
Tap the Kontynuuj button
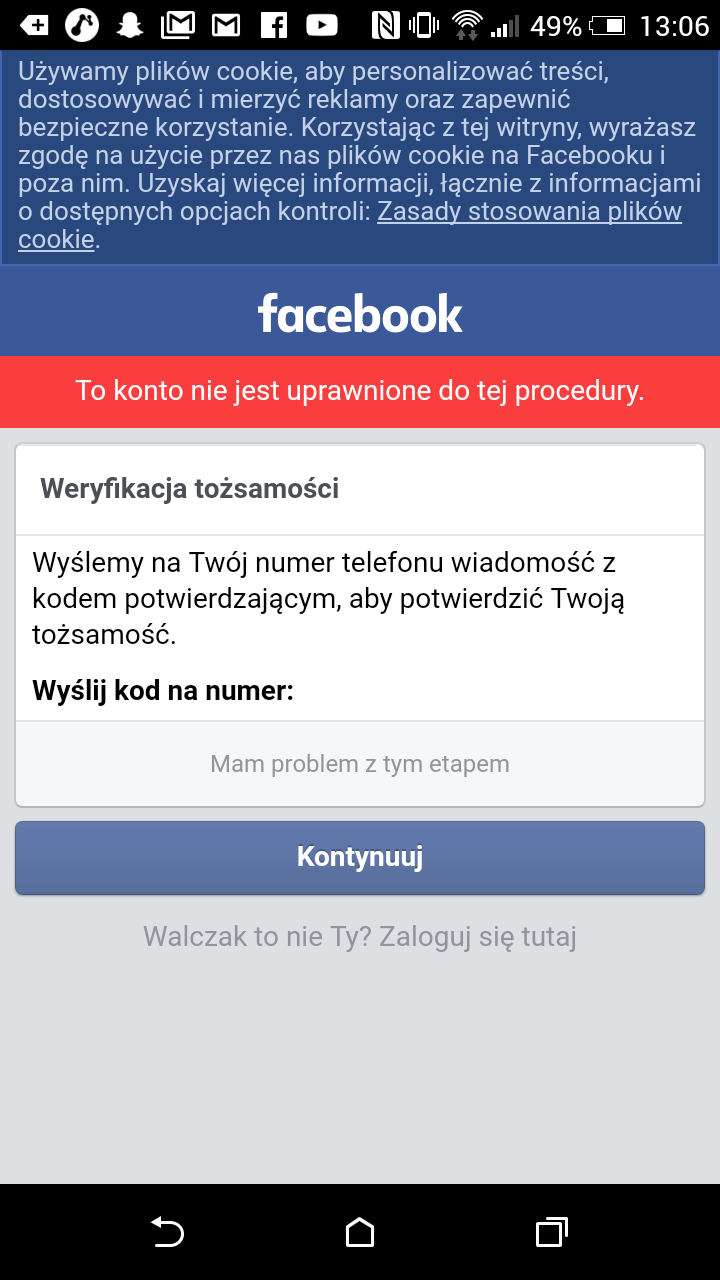click(x=360, y=858)
